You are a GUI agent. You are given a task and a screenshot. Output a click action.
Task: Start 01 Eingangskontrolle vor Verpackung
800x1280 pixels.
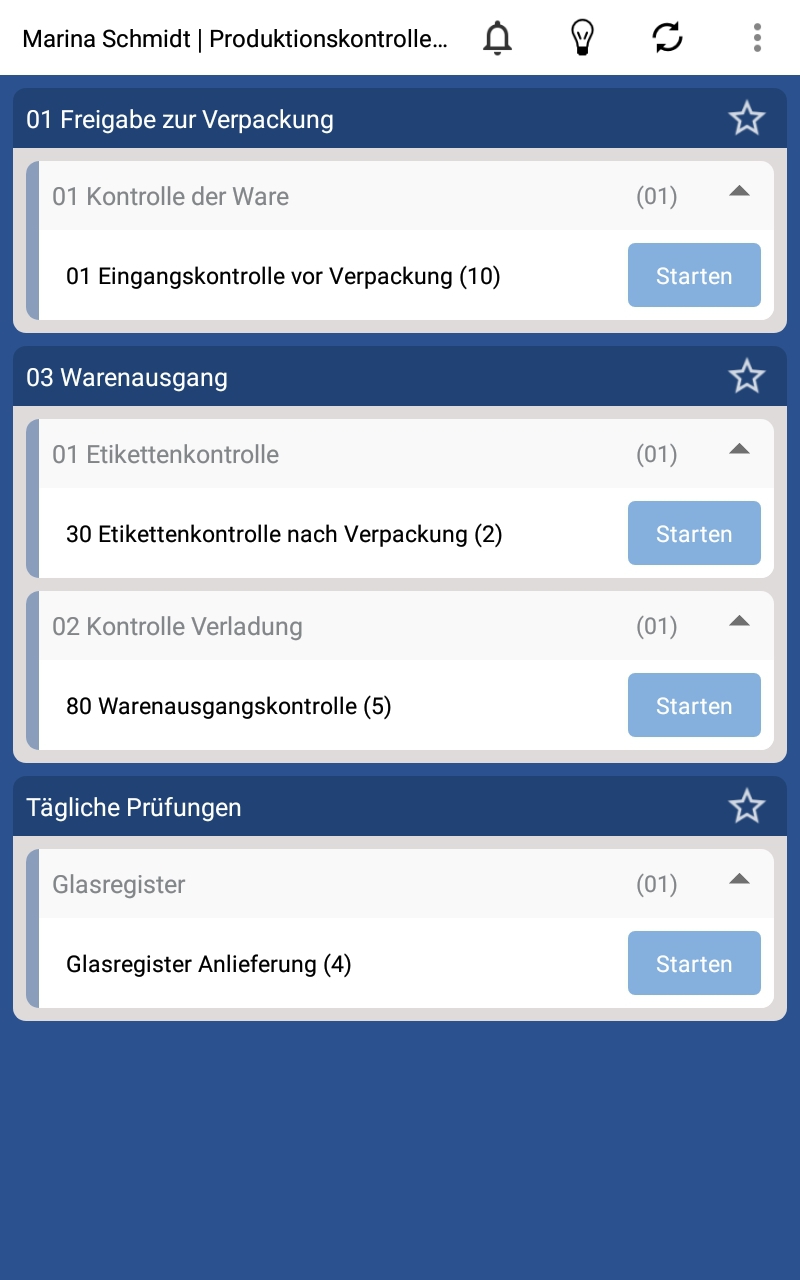pos(694,275)
